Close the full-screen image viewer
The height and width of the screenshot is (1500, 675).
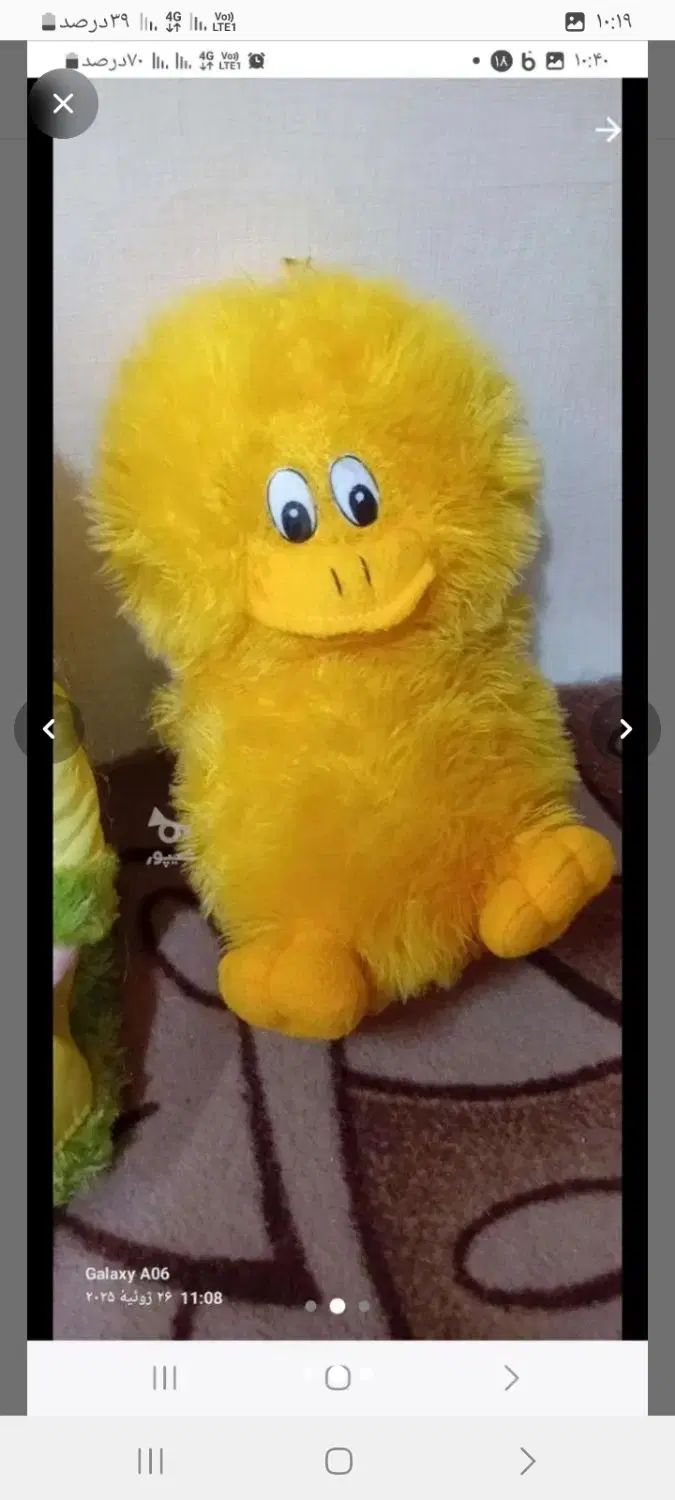click(x=63, y=103)
